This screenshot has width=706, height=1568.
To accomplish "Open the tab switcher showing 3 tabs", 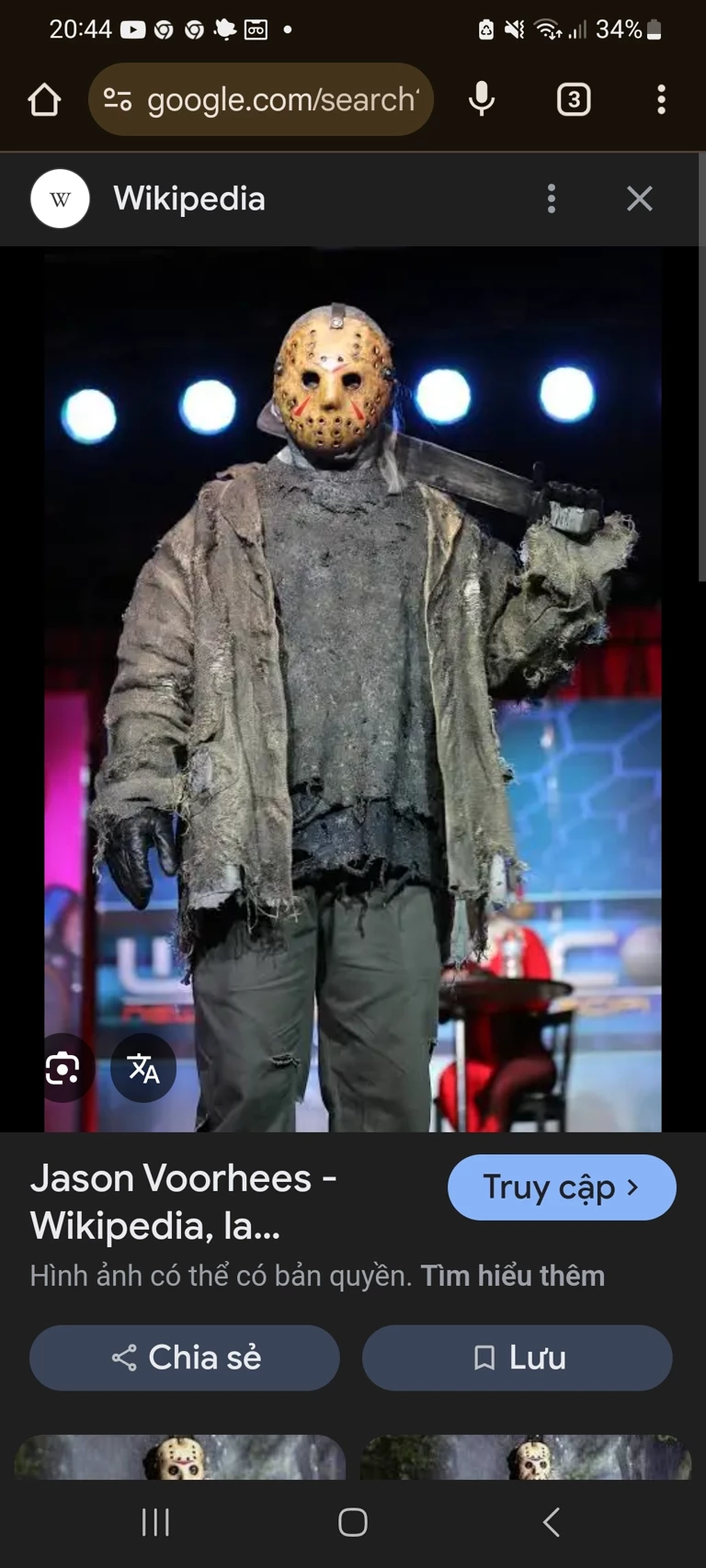I will [574, 99].
